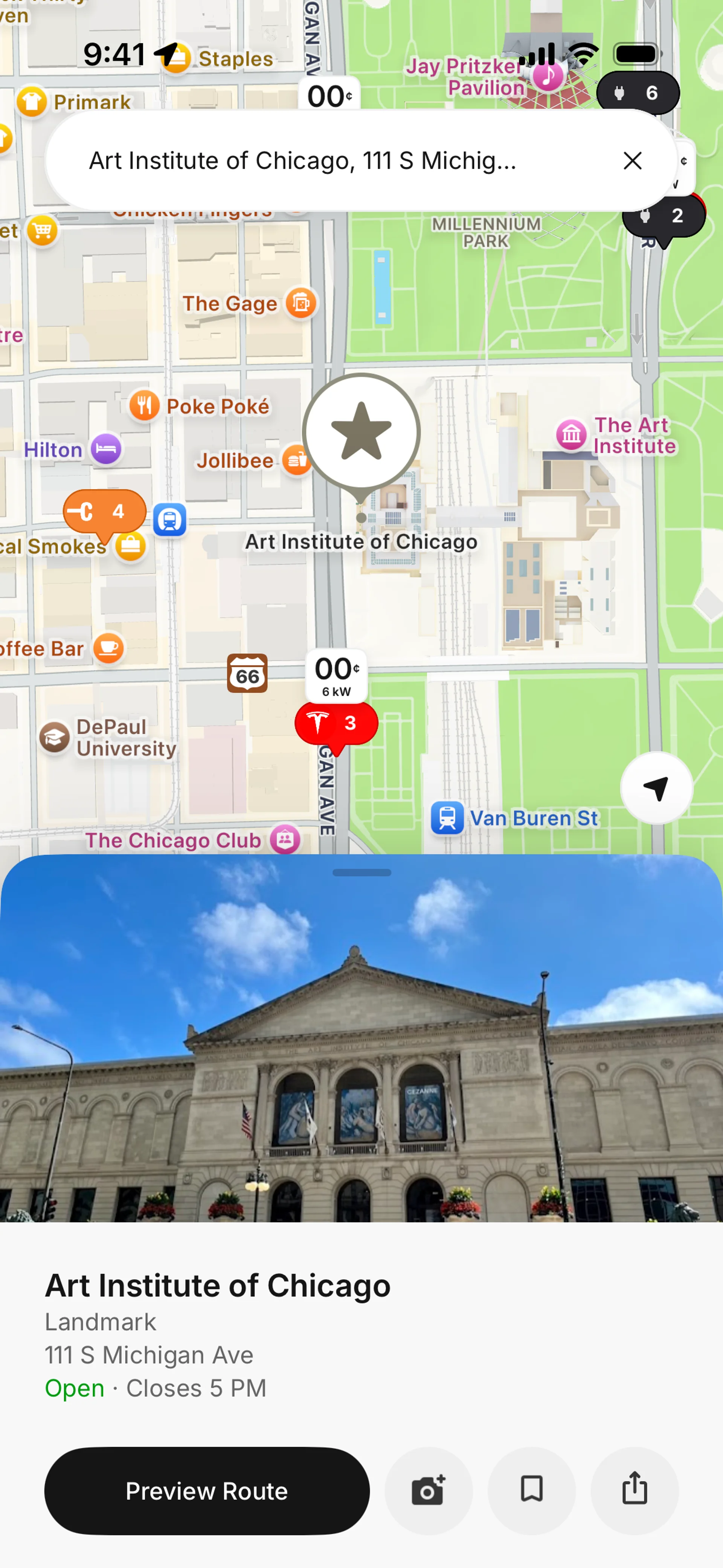This screenshot has height=1568, width=723.
Task: Tap the Hilton hotel marker
Action: click(106, 449)
